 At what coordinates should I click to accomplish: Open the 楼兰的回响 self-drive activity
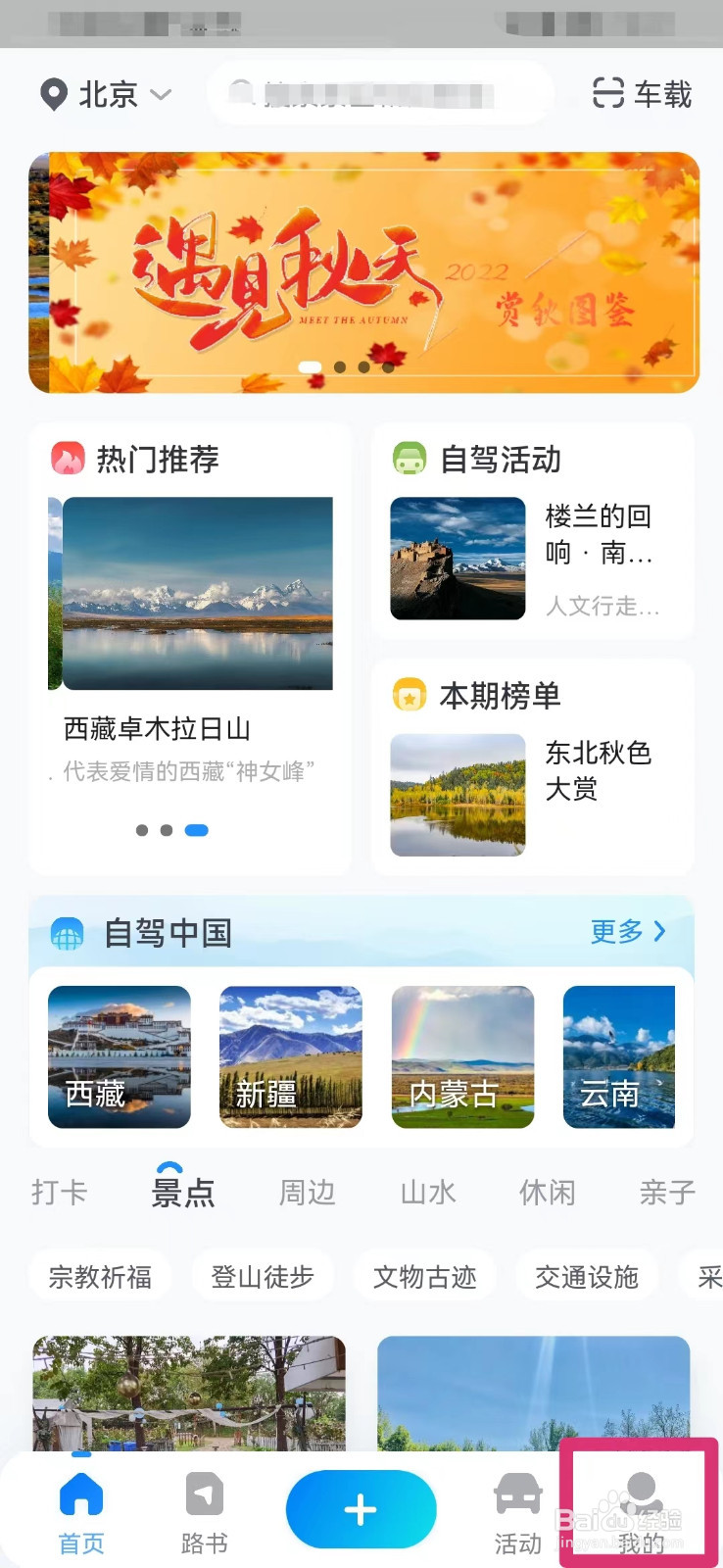[x=532, y=559]
